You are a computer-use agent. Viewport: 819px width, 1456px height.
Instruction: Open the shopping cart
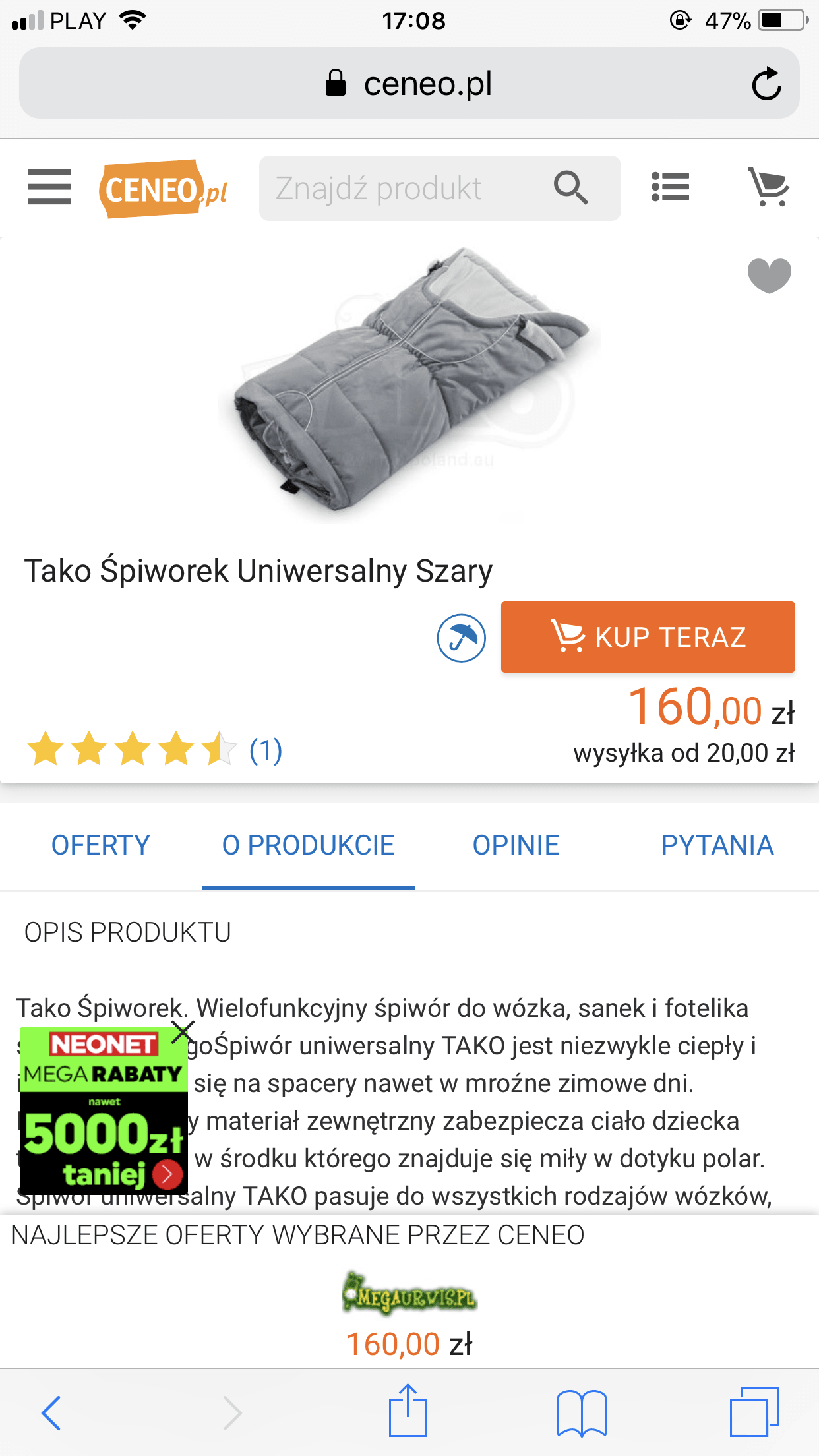pos(768,187)
